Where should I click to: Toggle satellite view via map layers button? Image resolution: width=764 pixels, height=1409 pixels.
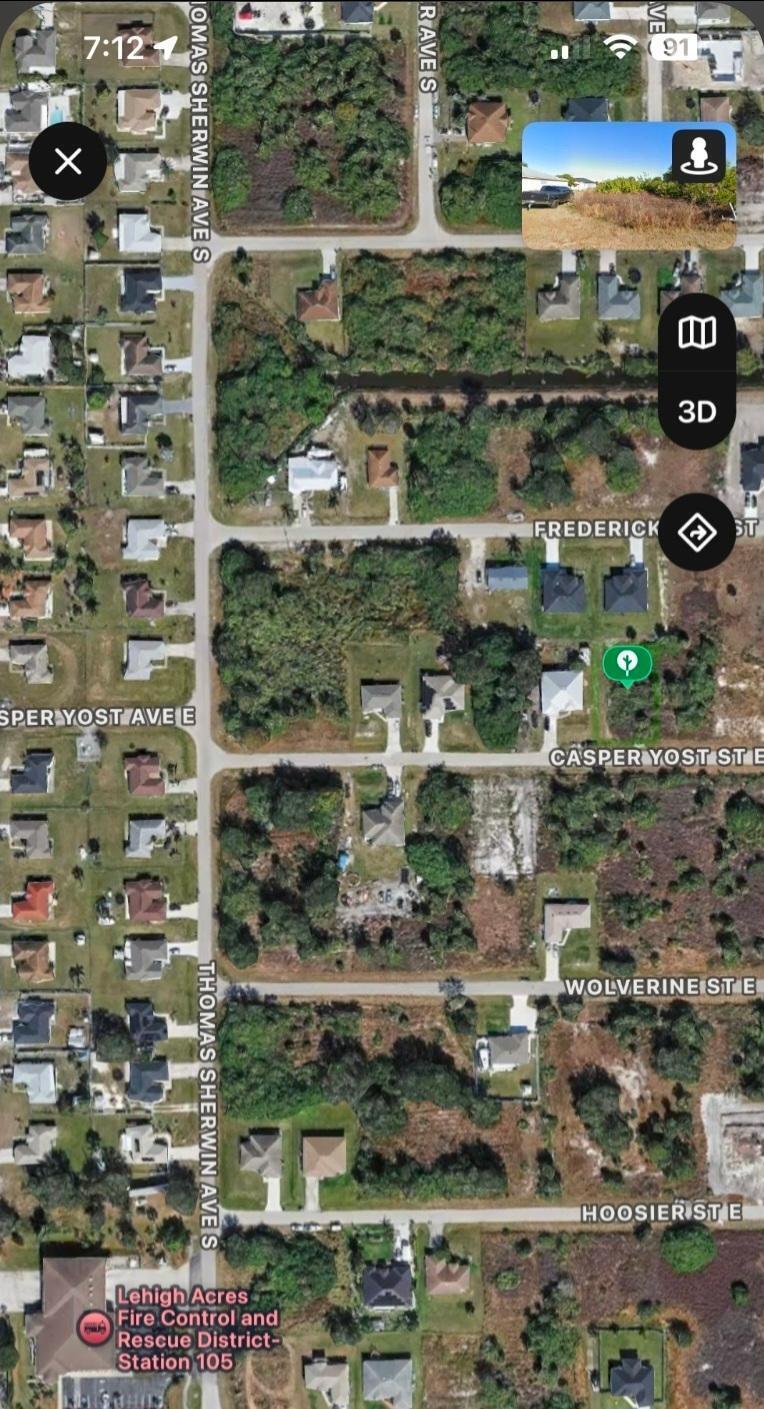click(x=697, y=331)
